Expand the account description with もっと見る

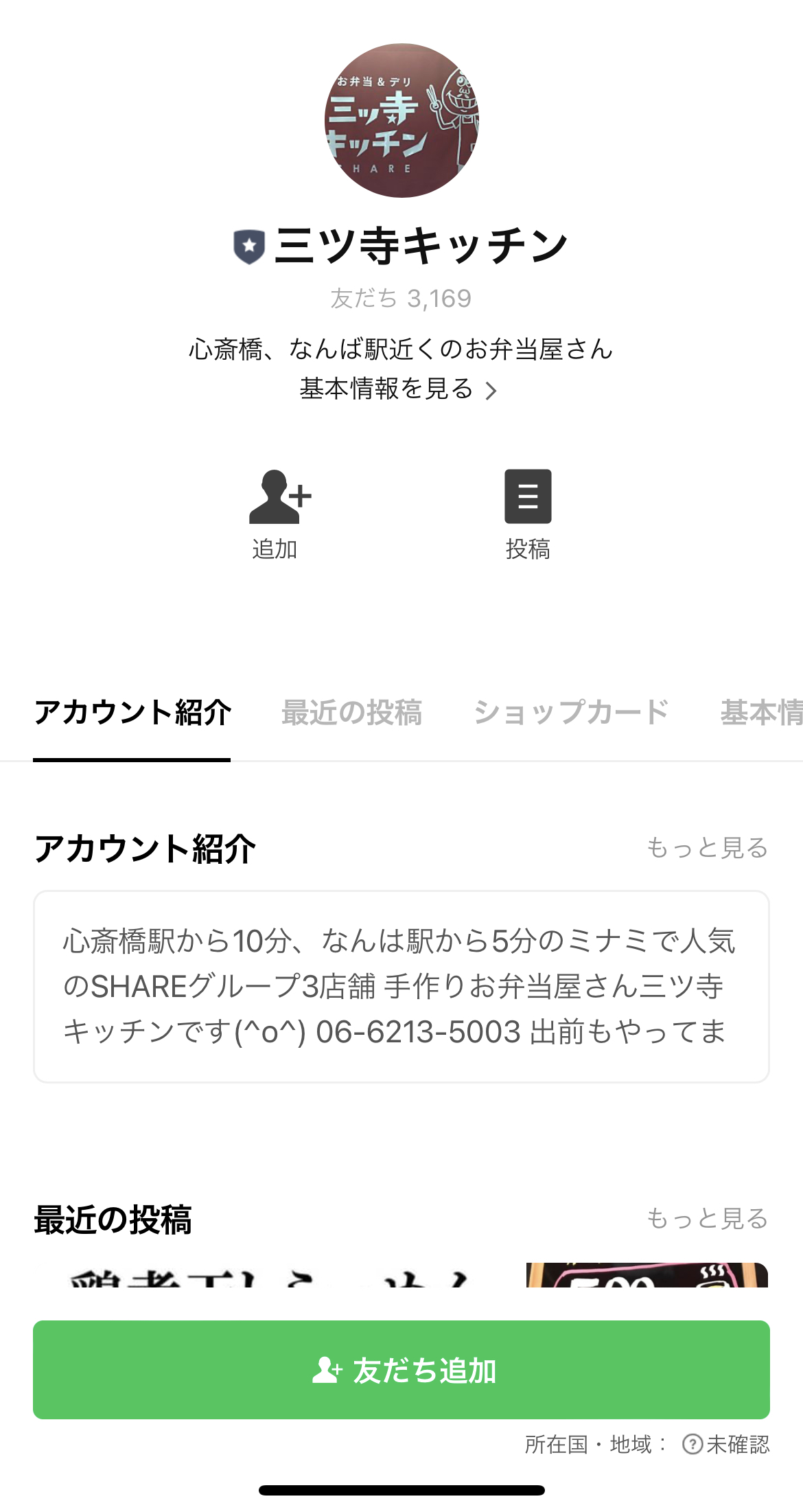click(708, 848)
